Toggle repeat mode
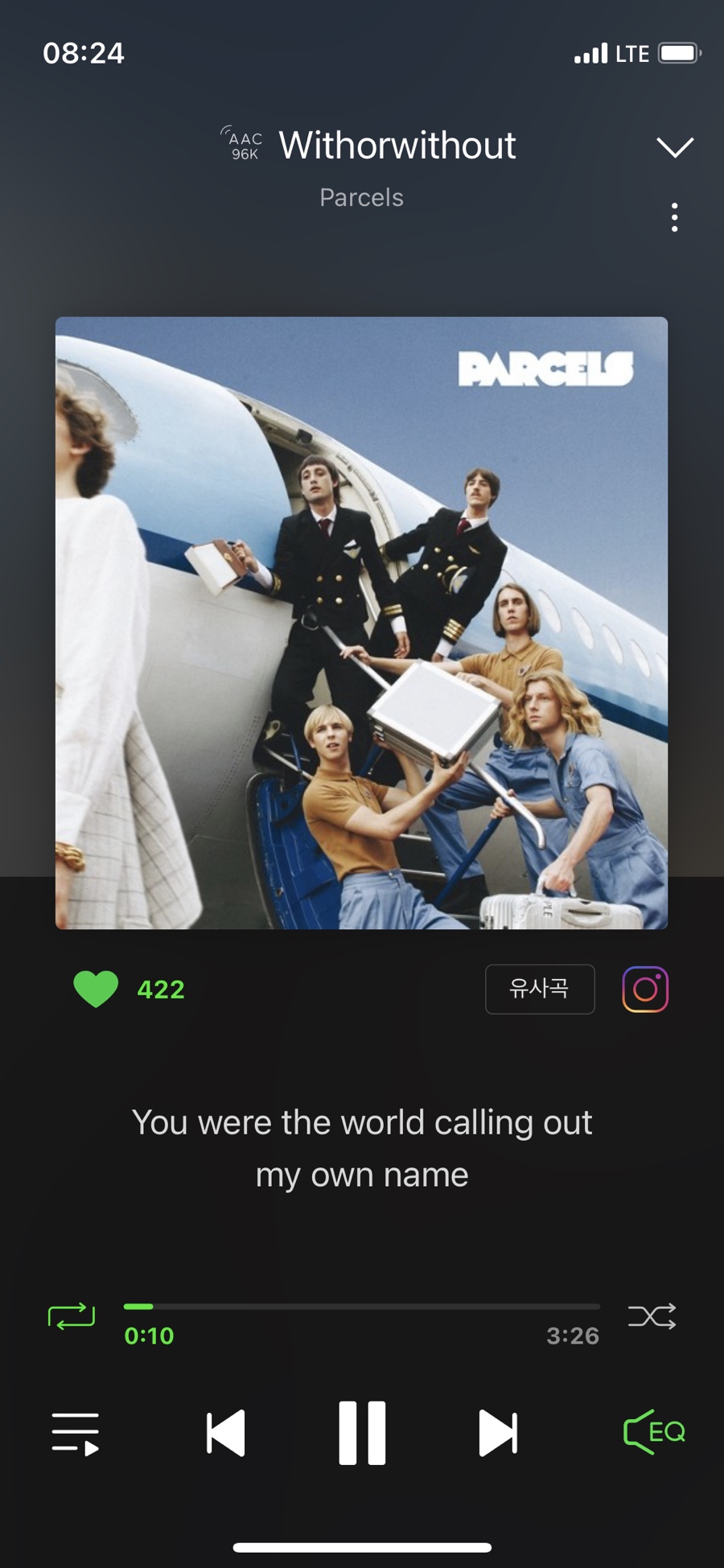724x1568 pixels. pos(72,1317)
